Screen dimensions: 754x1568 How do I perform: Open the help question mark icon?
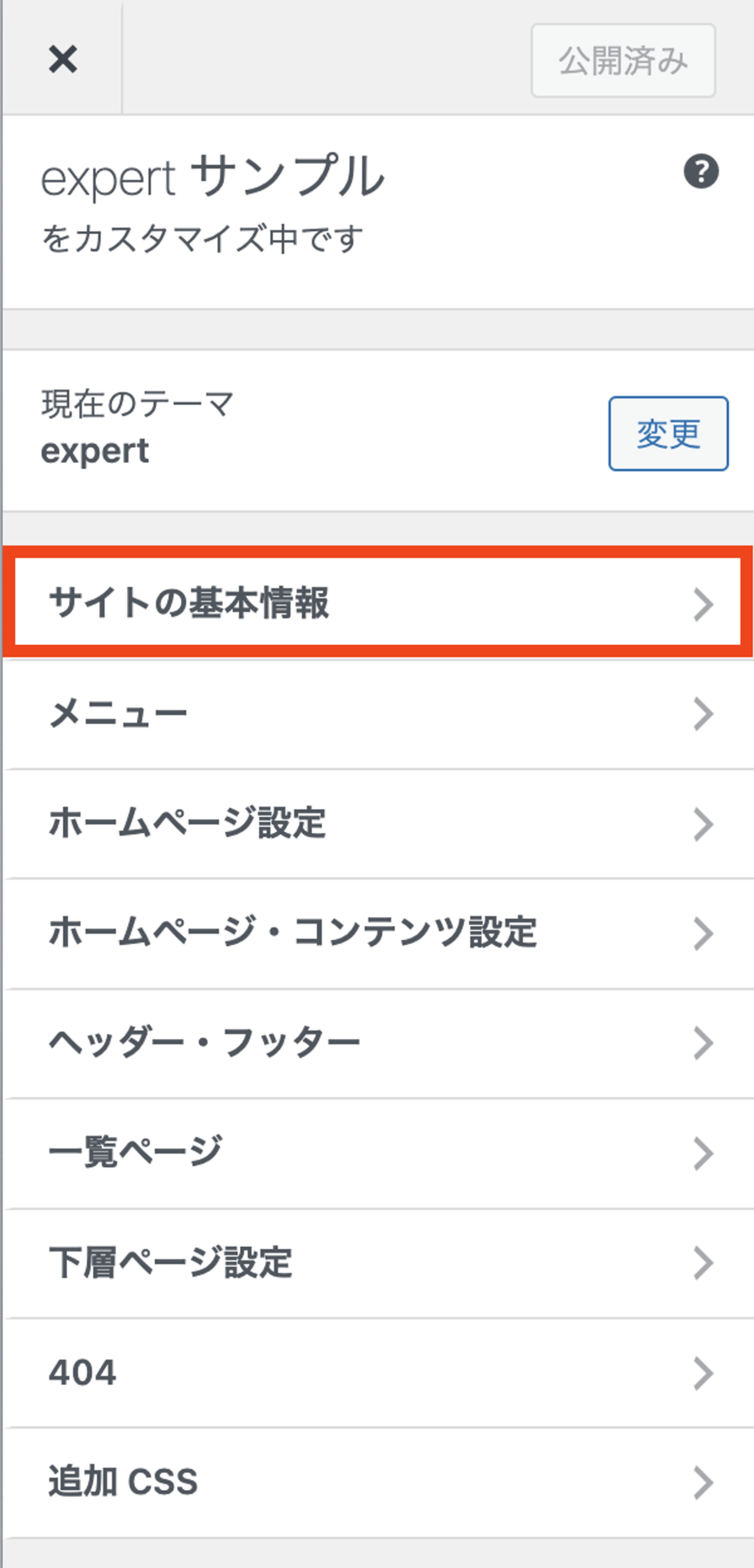701,171
